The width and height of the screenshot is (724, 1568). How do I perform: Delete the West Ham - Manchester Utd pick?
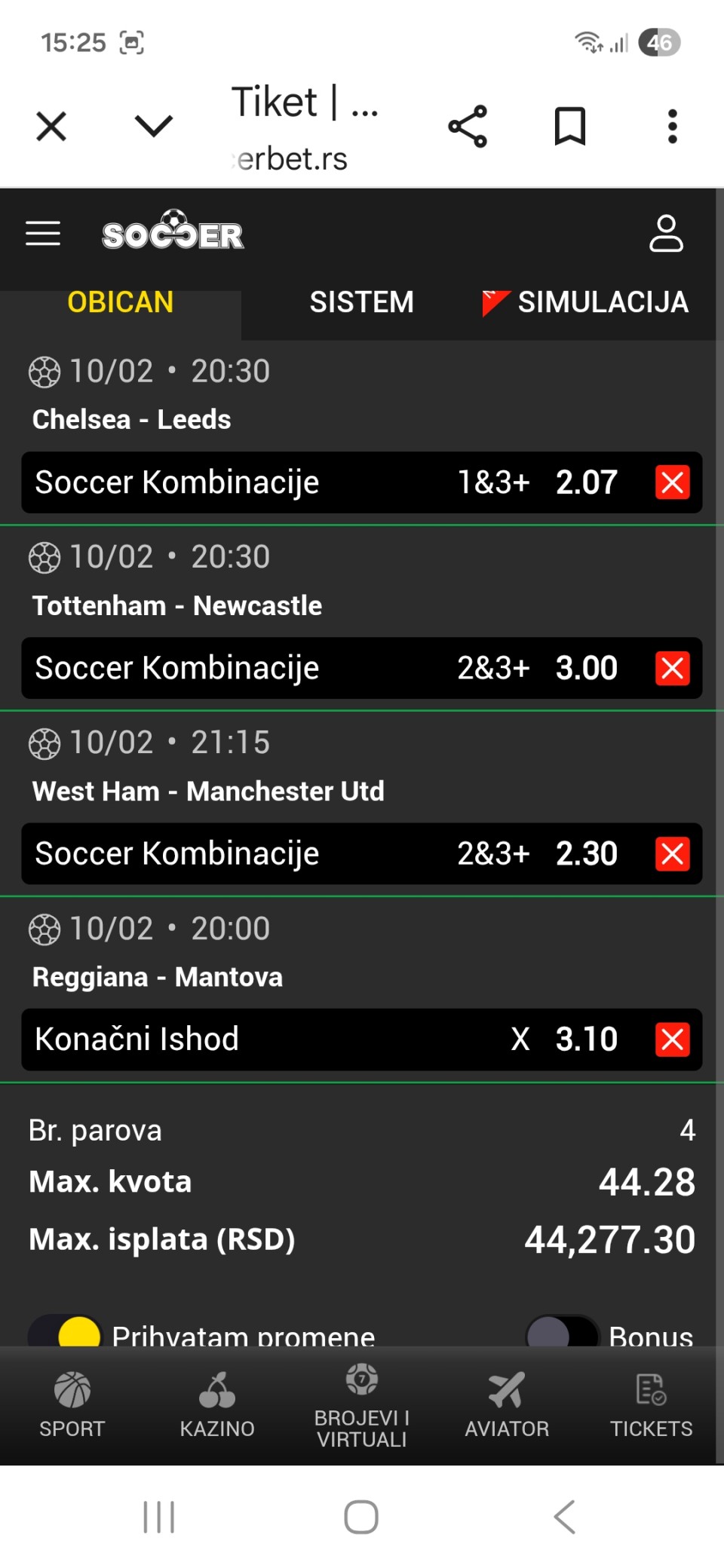(x=672, y=854)
